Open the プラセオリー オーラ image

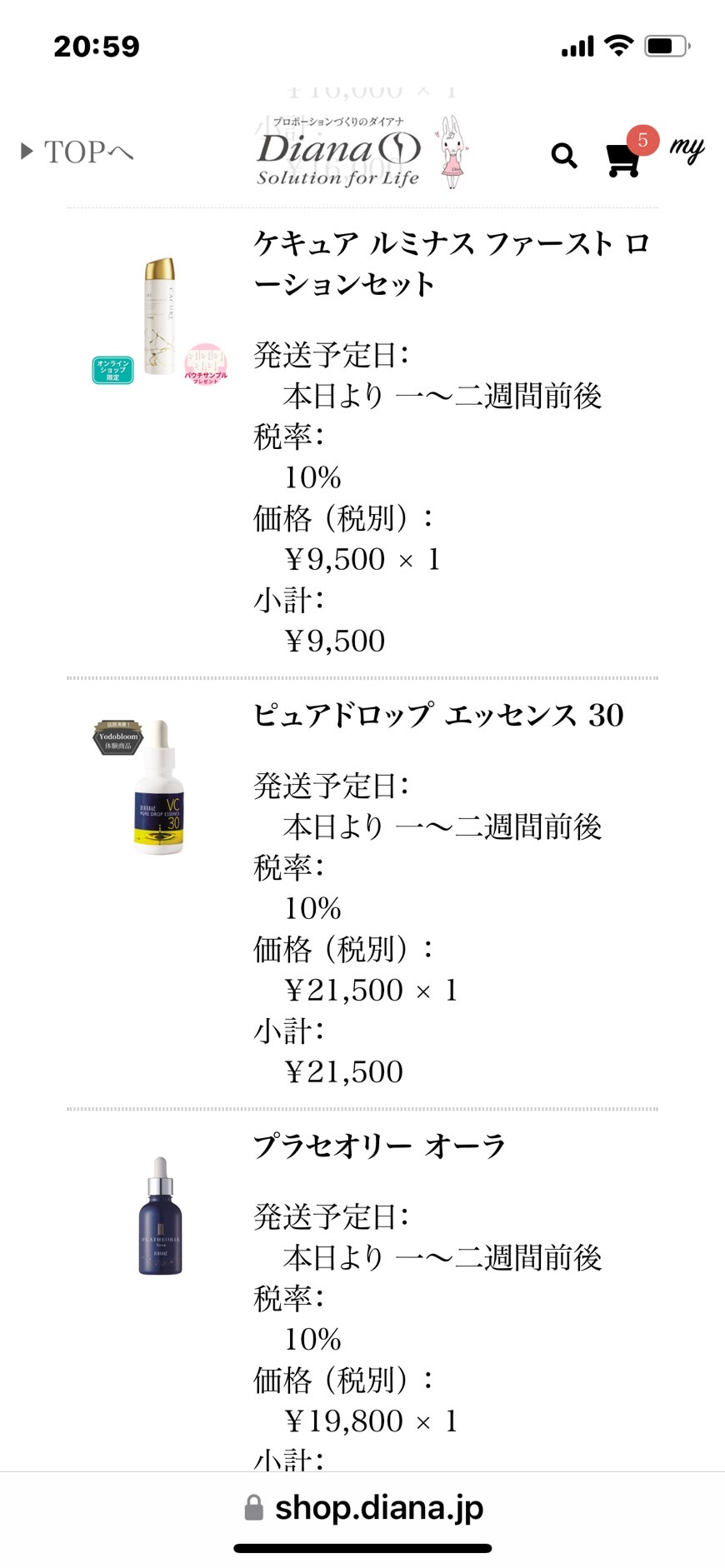click(x=160, y=1216)
